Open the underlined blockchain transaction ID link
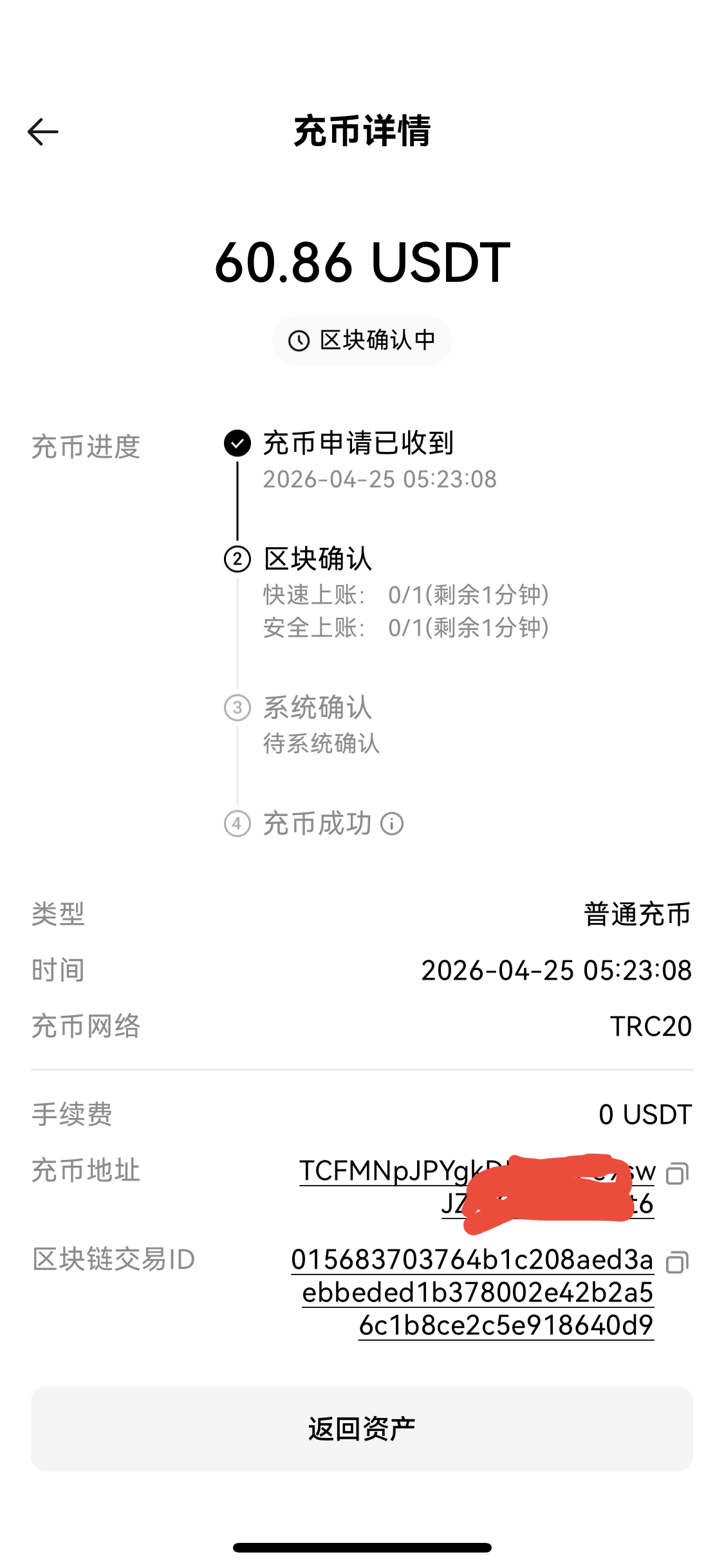The image size is (724, 1568). pos(473,1293)
